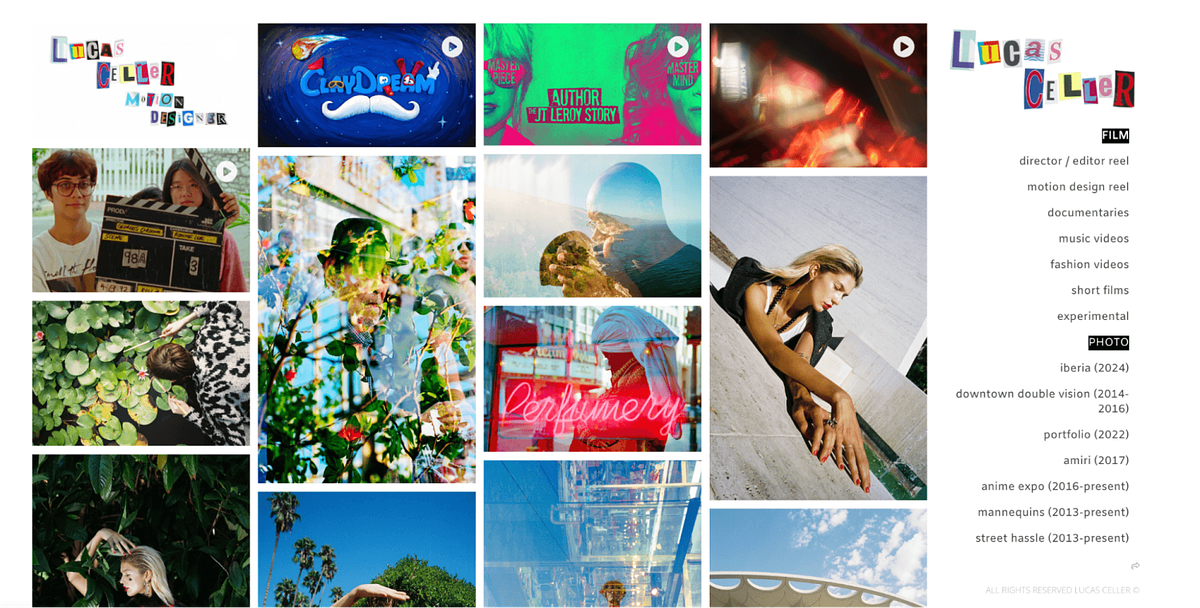This screenshot has width=1200, height=608.
Task: Open the Perfumery neon sign photo
Action: tap(592, 379)
